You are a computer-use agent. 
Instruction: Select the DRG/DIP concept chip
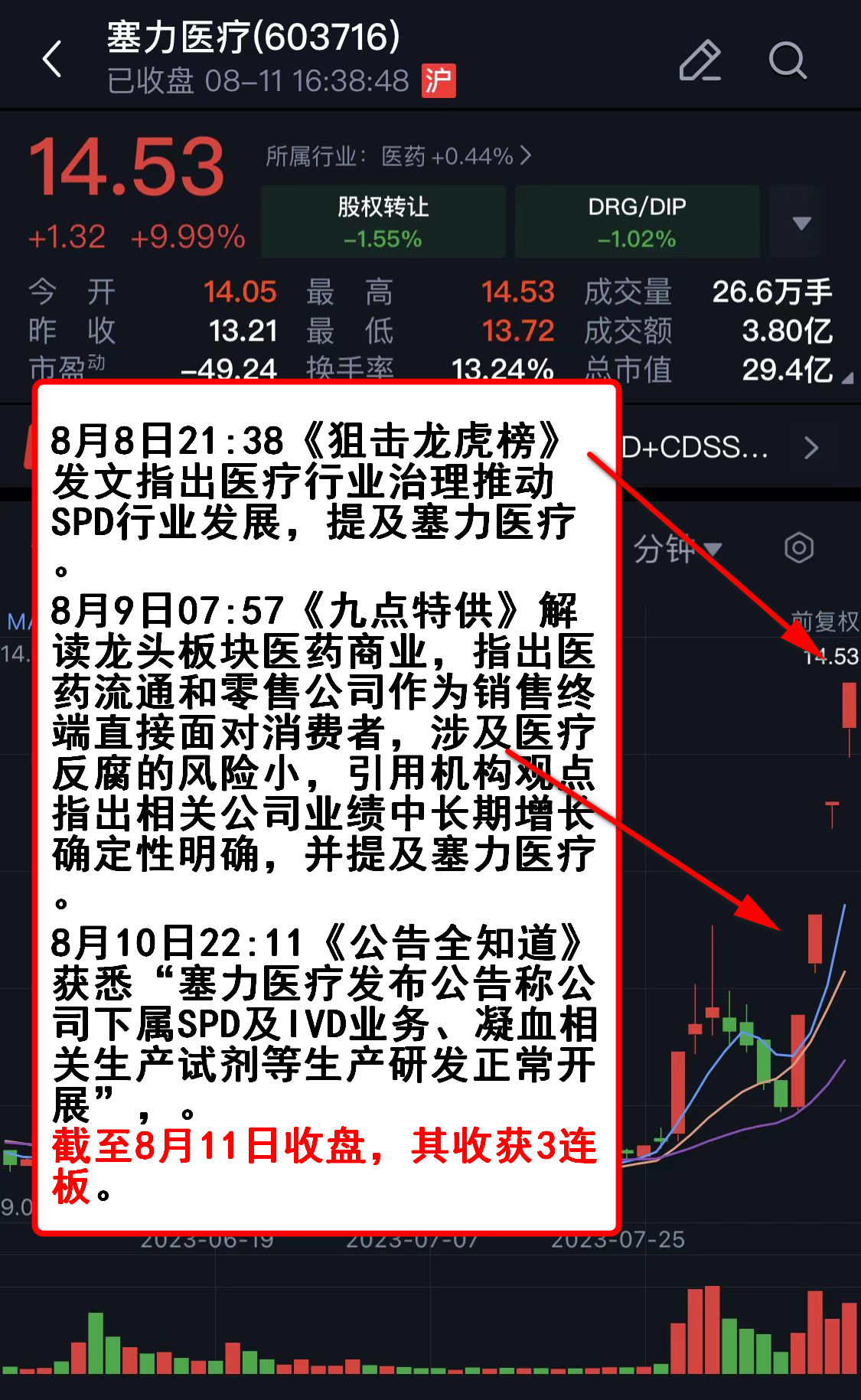(637, 221)
